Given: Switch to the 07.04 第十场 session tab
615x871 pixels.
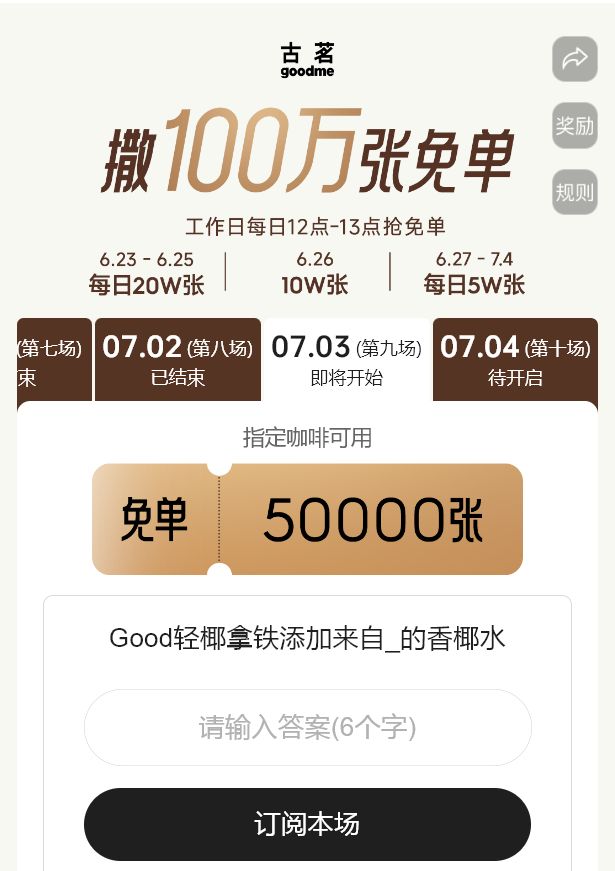Looking at the screenshot, I should pos(514,360).
